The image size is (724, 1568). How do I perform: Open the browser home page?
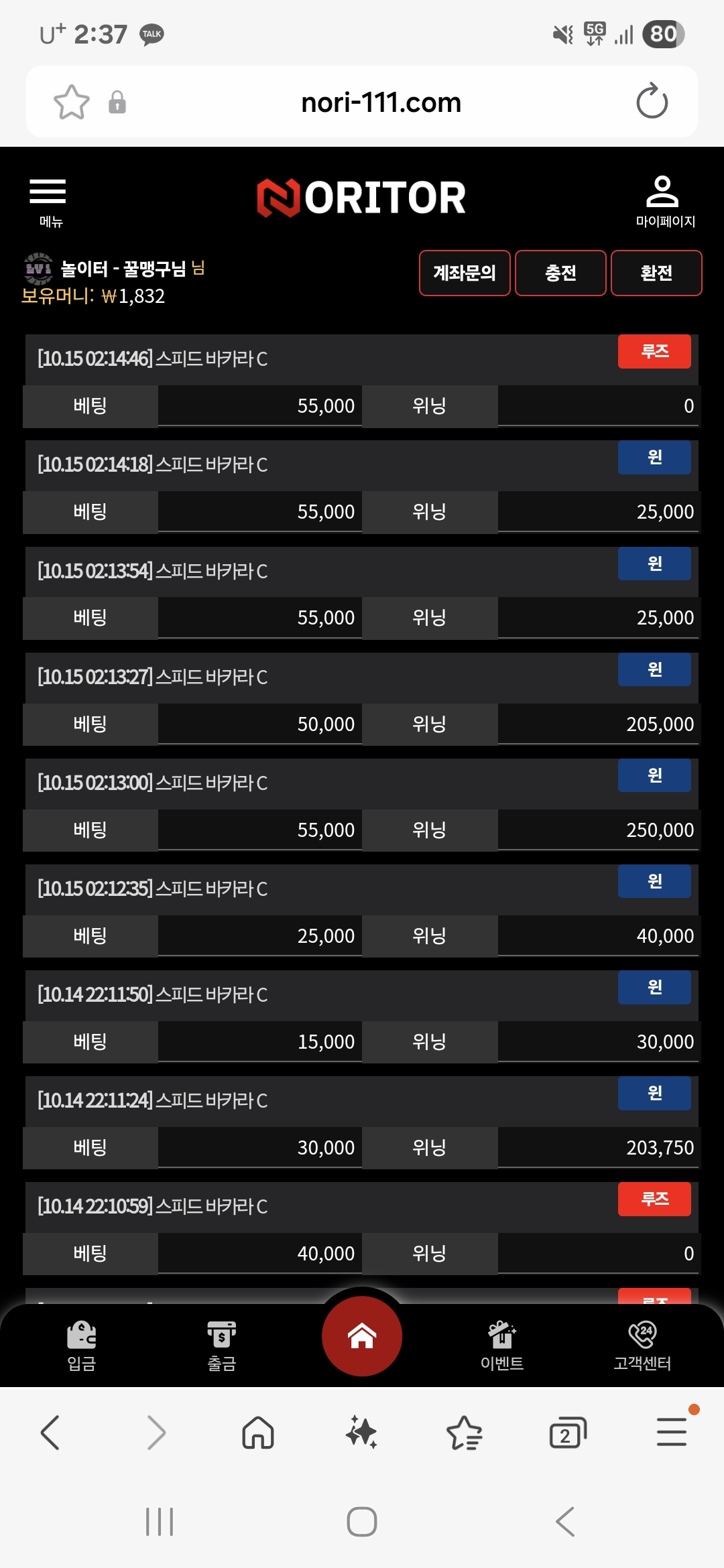(x=258, y=1433)
